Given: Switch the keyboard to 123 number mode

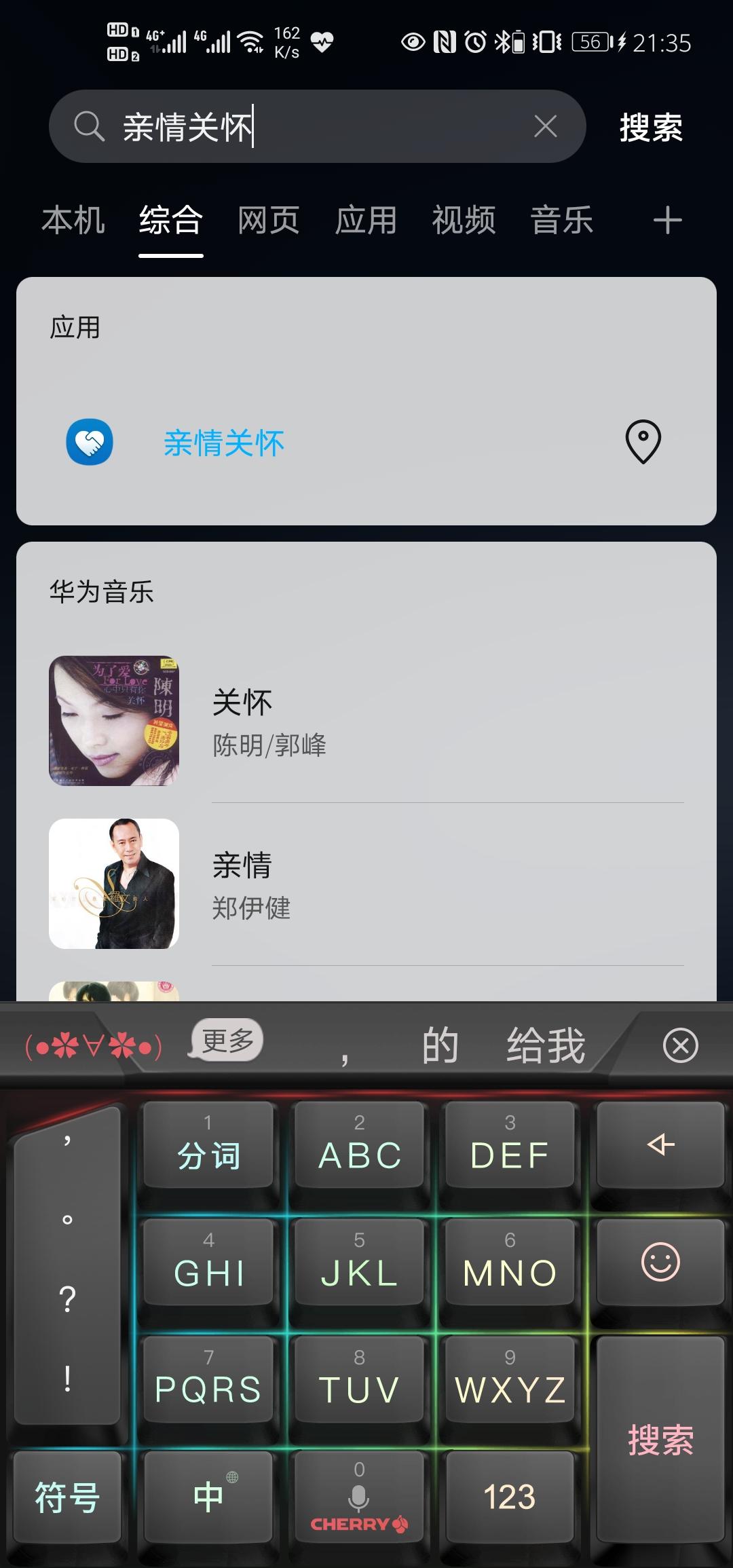Looking at the screenshot, I should tap(509, 1497).
